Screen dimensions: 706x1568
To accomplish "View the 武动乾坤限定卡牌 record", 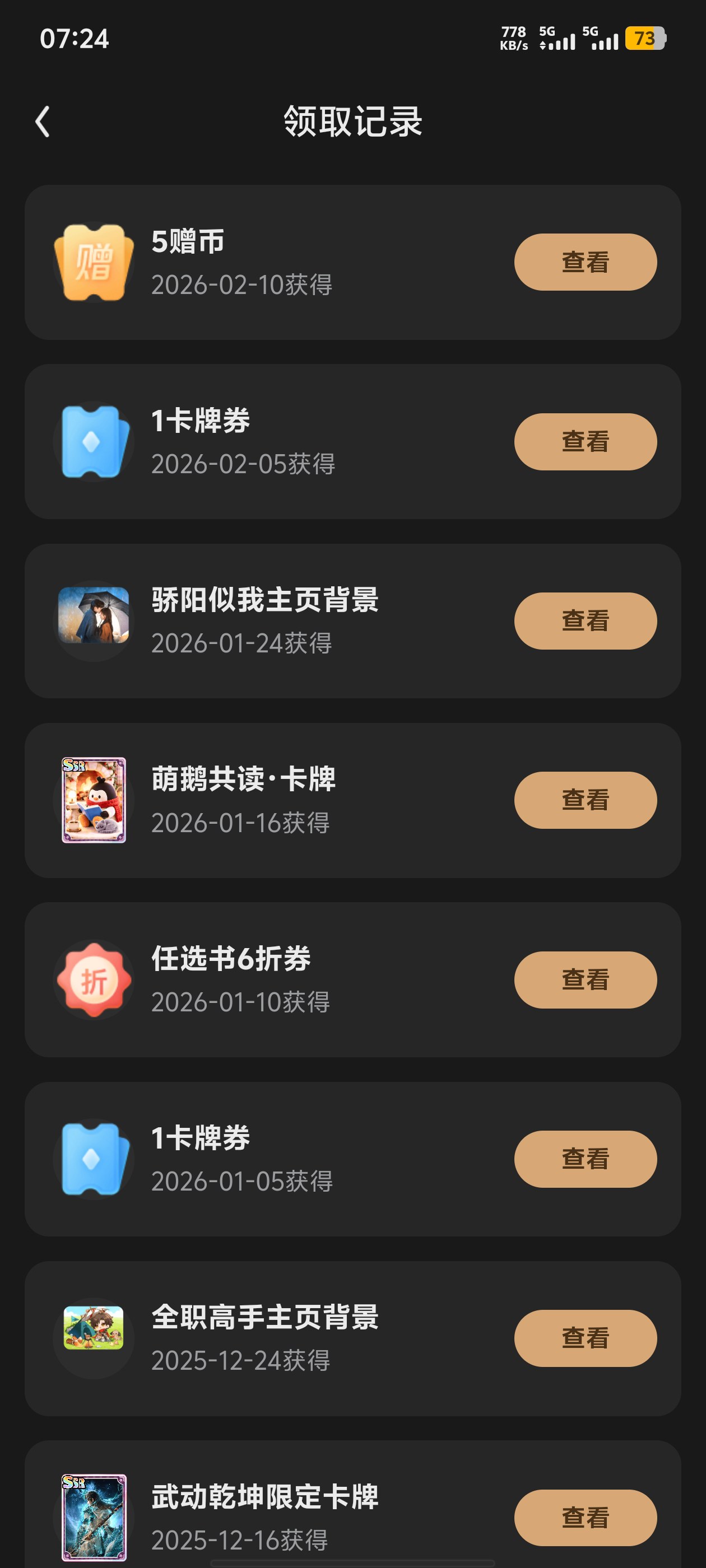I will pos(585,1517).
